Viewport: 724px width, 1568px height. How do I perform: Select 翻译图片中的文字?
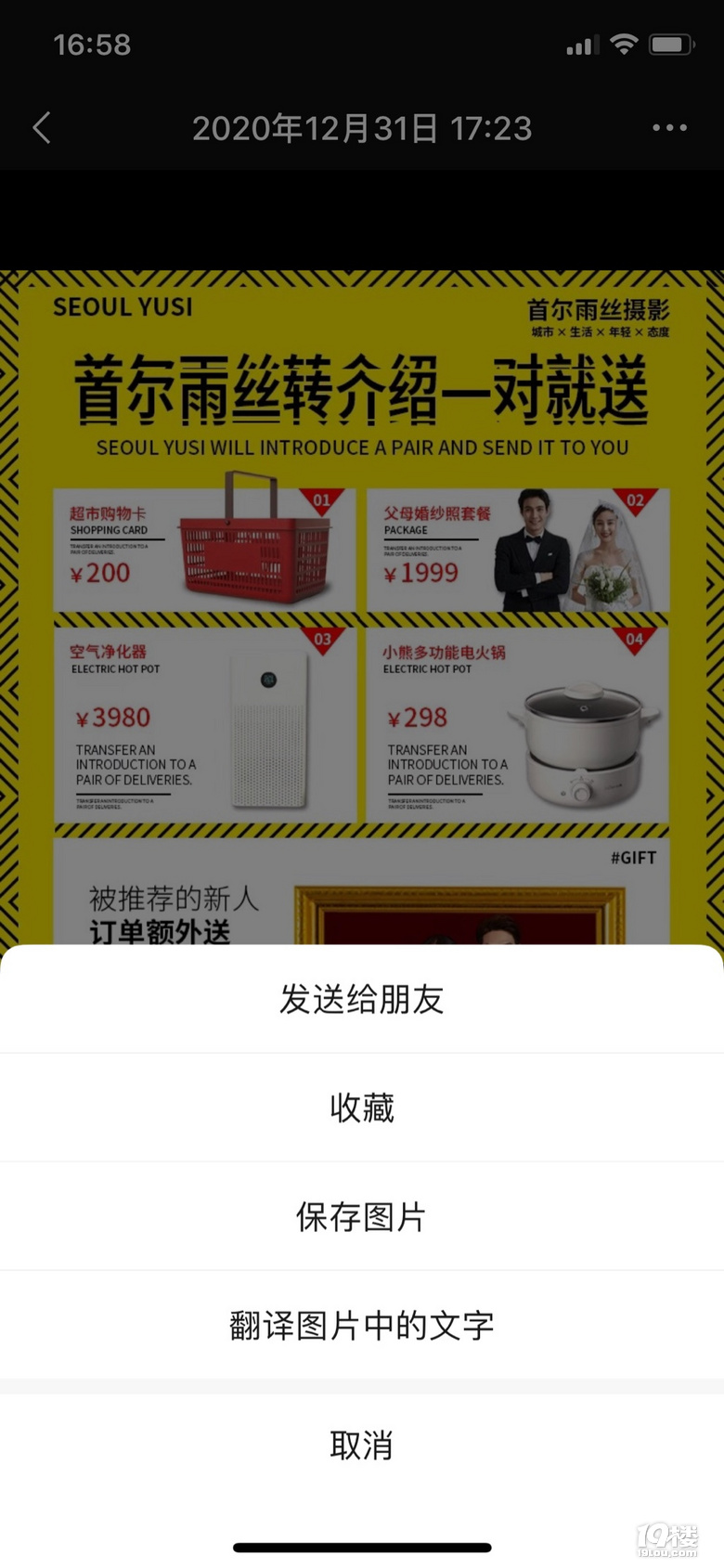point(362,1325)
